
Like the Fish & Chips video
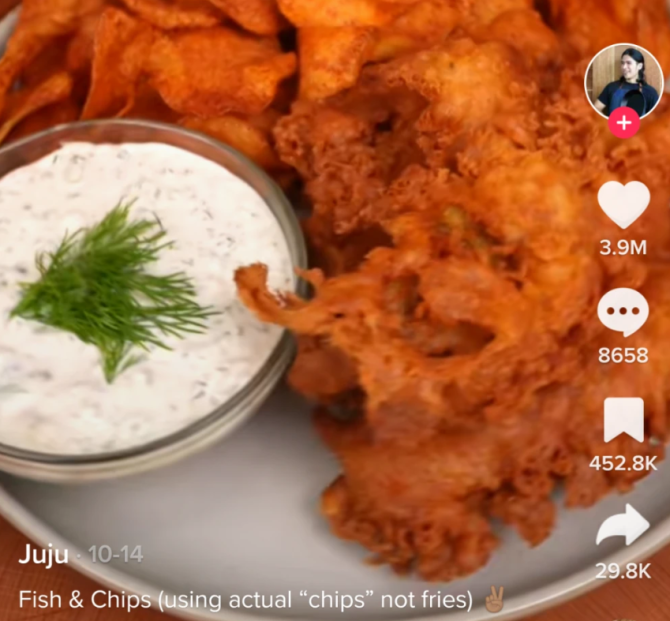click(x=623, y=204)
